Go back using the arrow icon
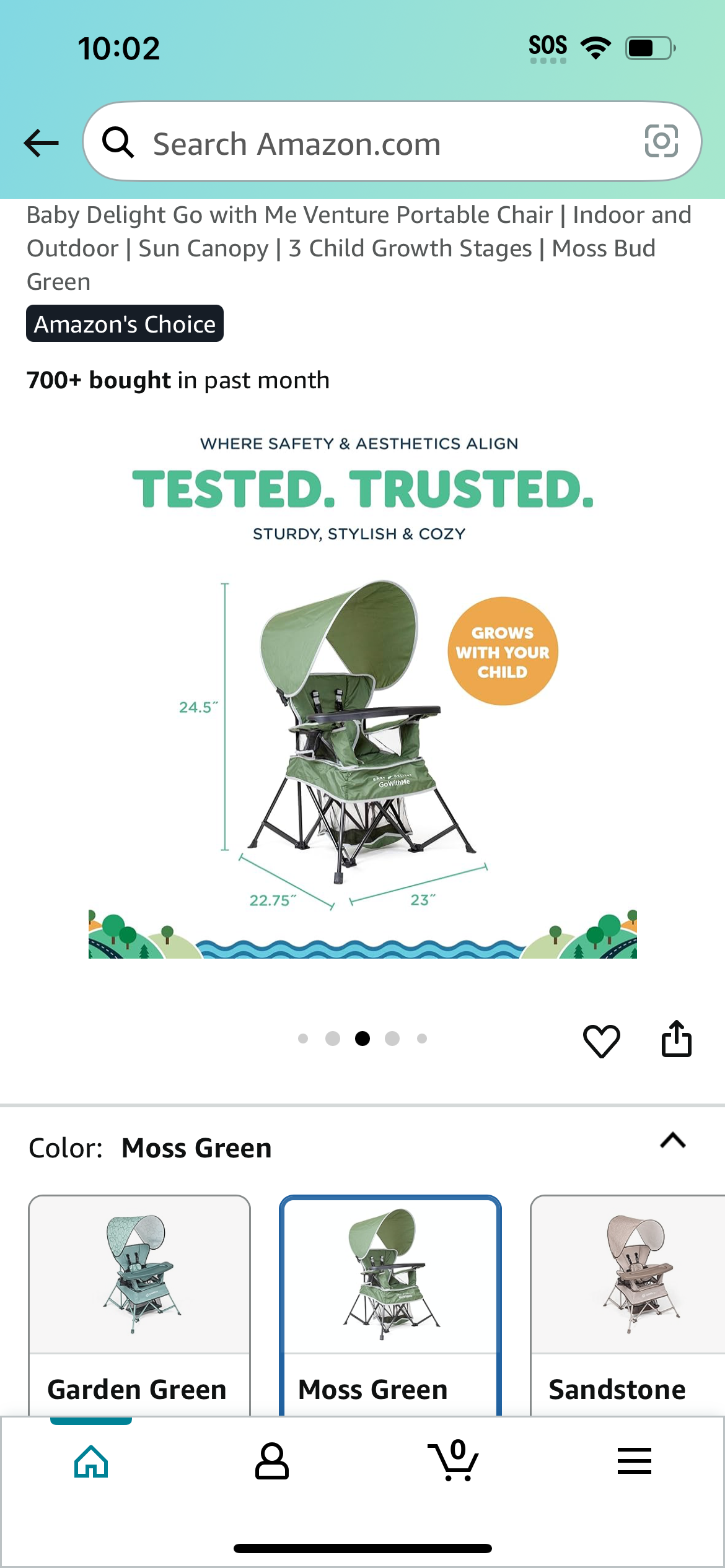 (x=41, y=143)
